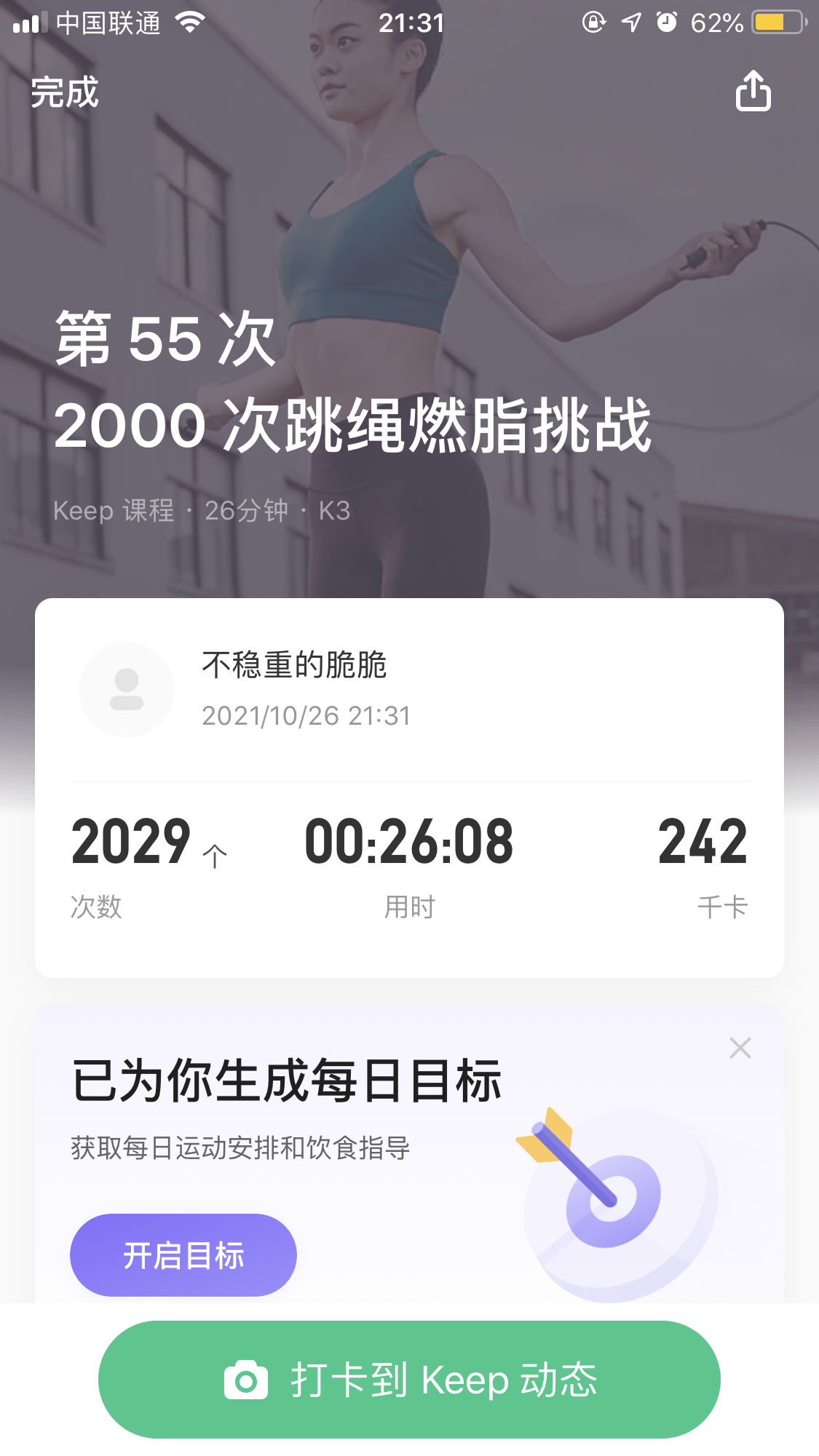
Task: Share this workout result
Action: click(753, 92)
